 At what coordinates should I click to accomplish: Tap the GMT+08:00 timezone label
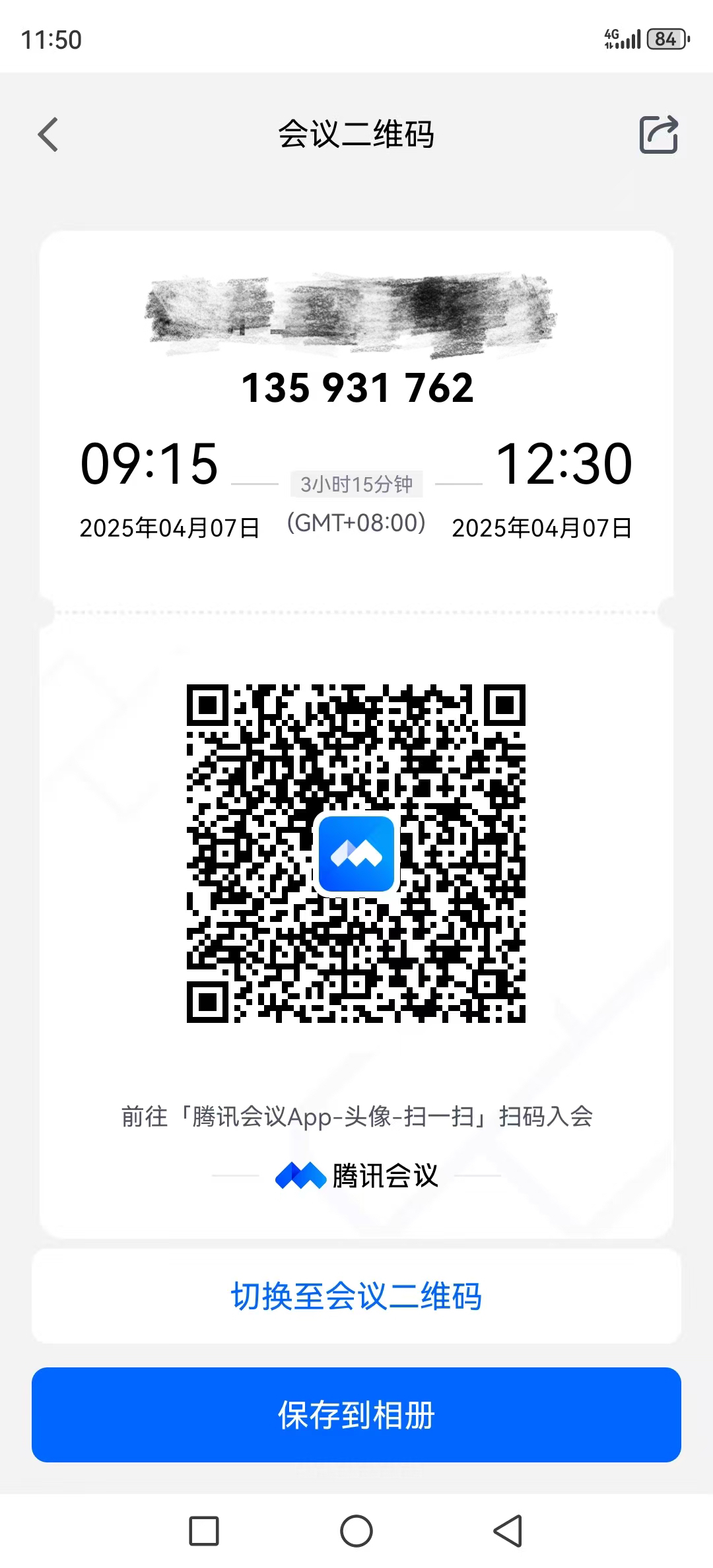tap(356, 525)
